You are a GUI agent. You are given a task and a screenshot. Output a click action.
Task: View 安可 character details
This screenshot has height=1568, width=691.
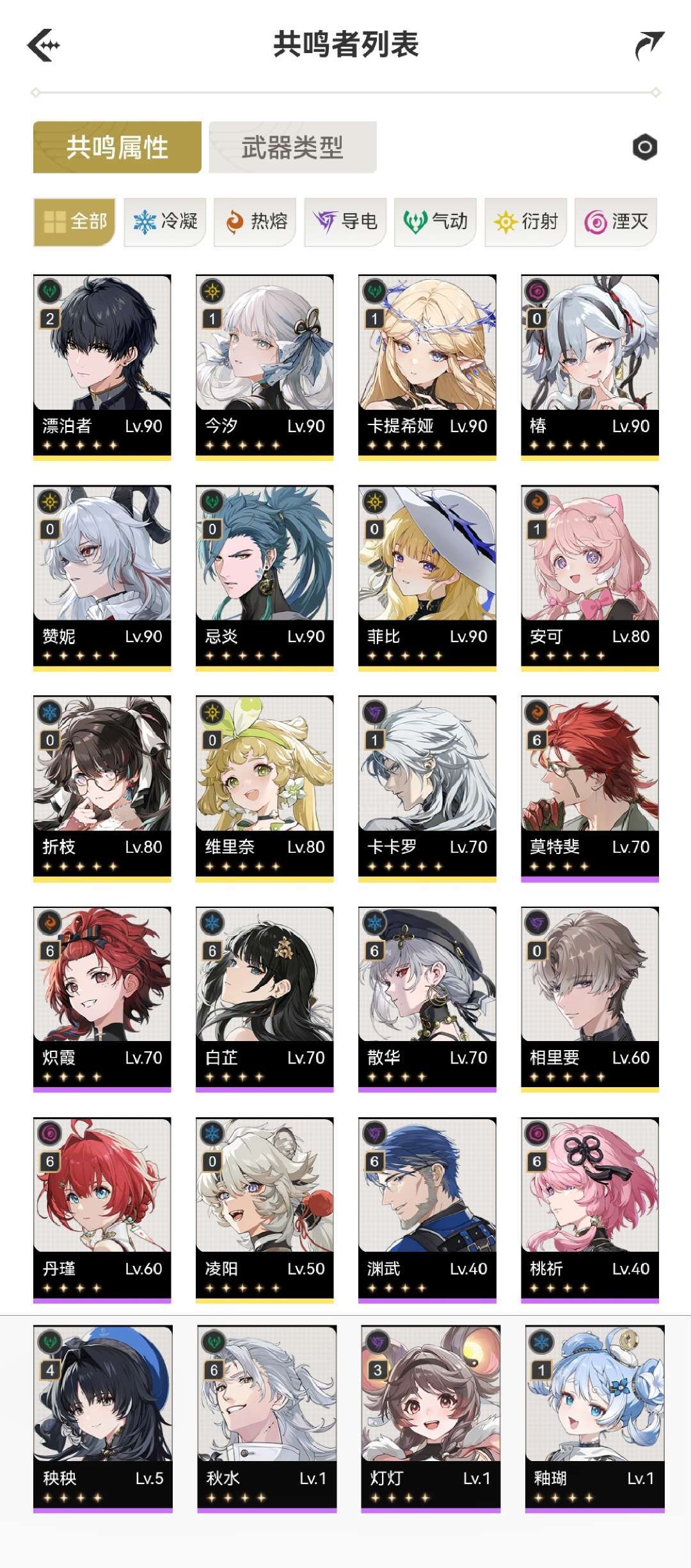point(590,578)
